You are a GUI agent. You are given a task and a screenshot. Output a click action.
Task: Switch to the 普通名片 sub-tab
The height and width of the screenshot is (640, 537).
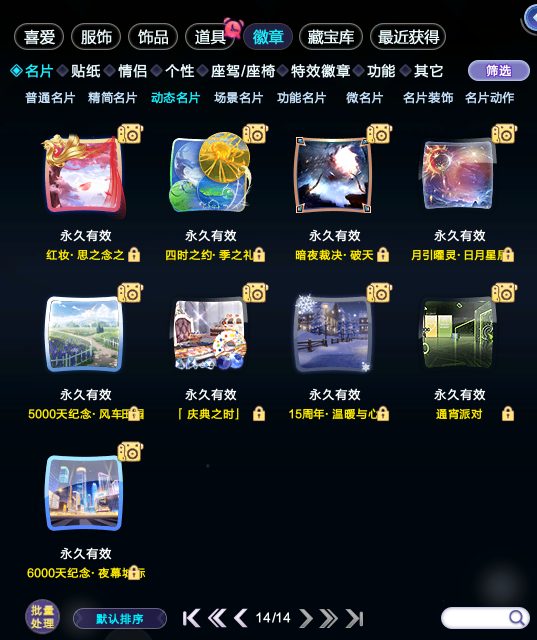click(50, 98)
